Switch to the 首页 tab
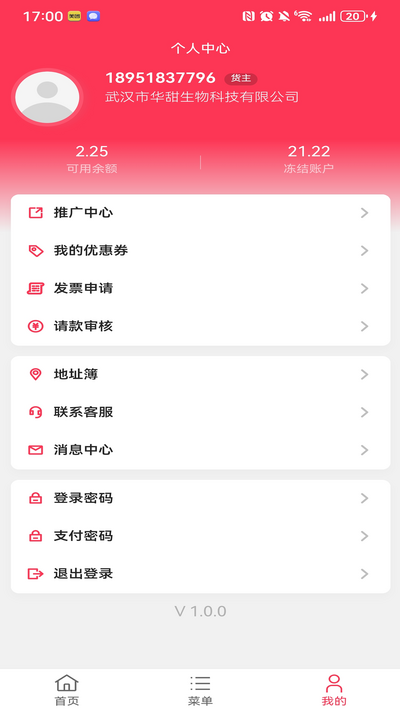Image resolution: width=400 pixels, height=711 pixels. (x=67, y=690)
